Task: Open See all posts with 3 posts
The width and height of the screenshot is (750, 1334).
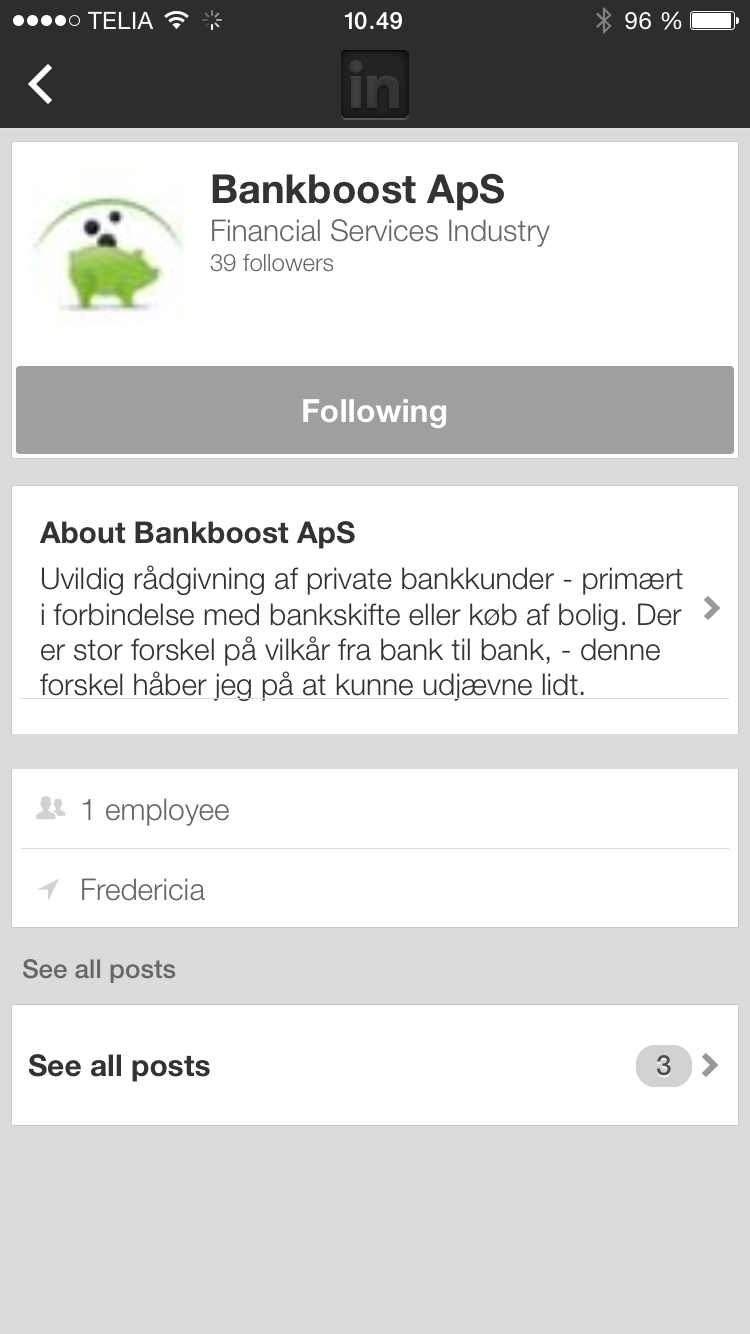Action: (x=375, y=1066)
